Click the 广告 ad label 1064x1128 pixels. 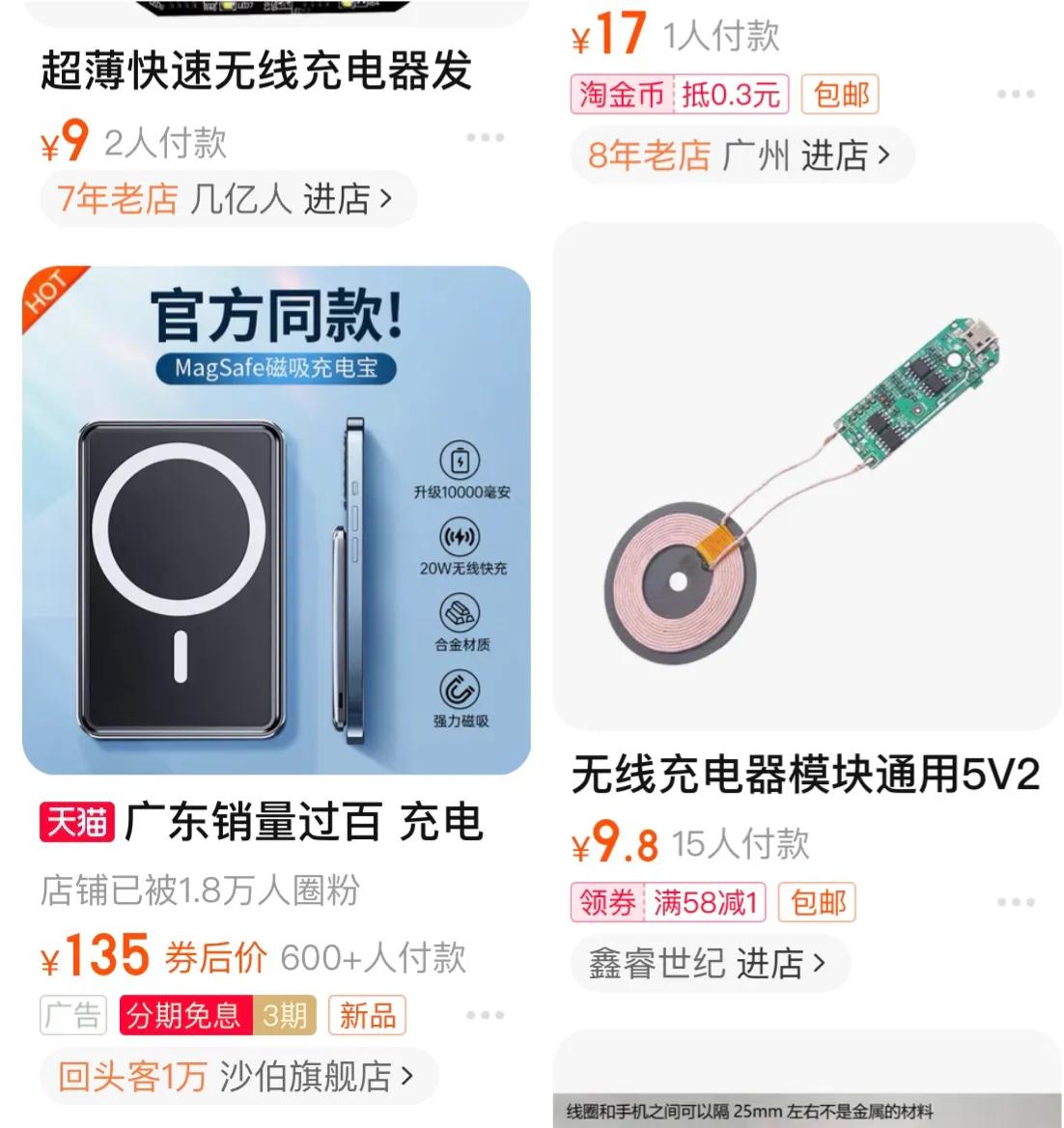(x=72, y=1015)
